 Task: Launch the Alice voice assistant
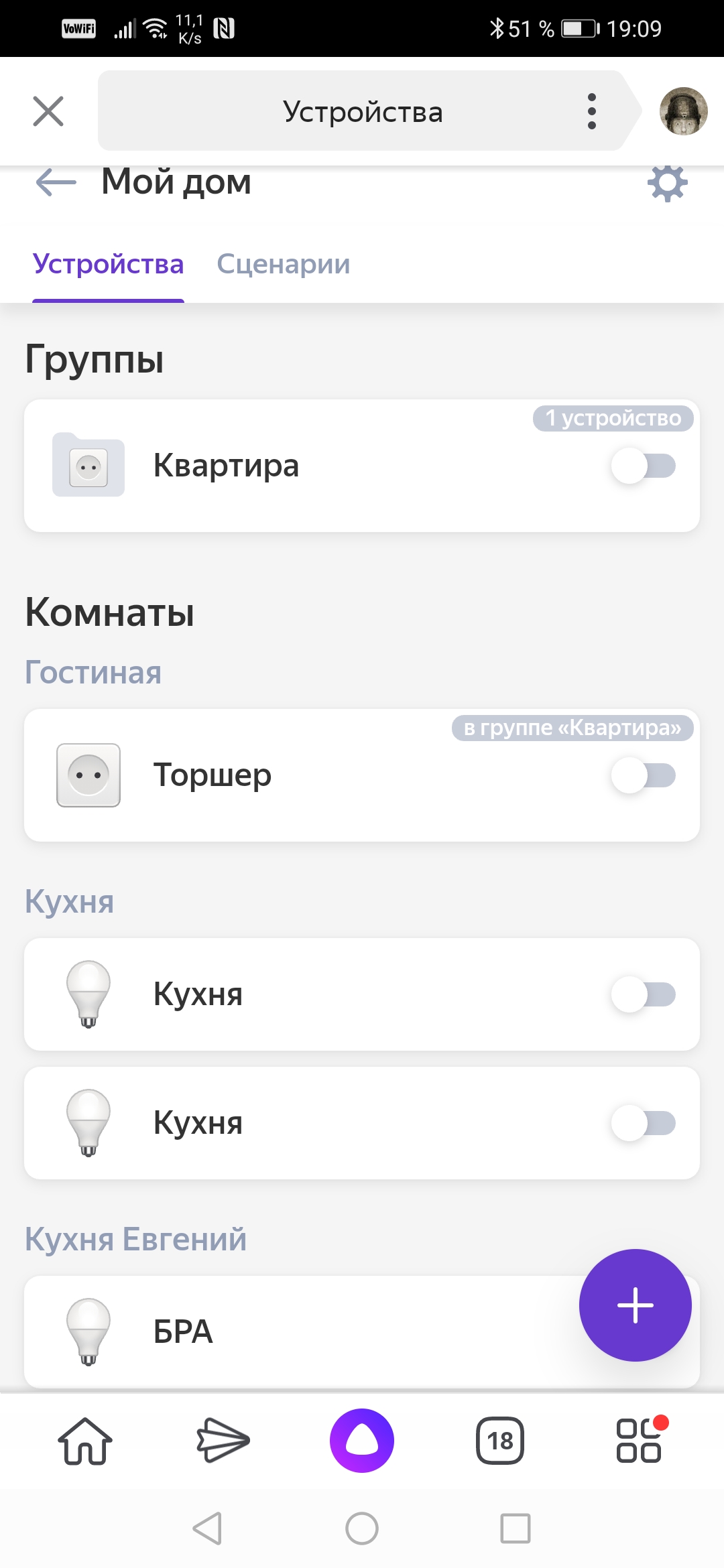click(362, 1441)
